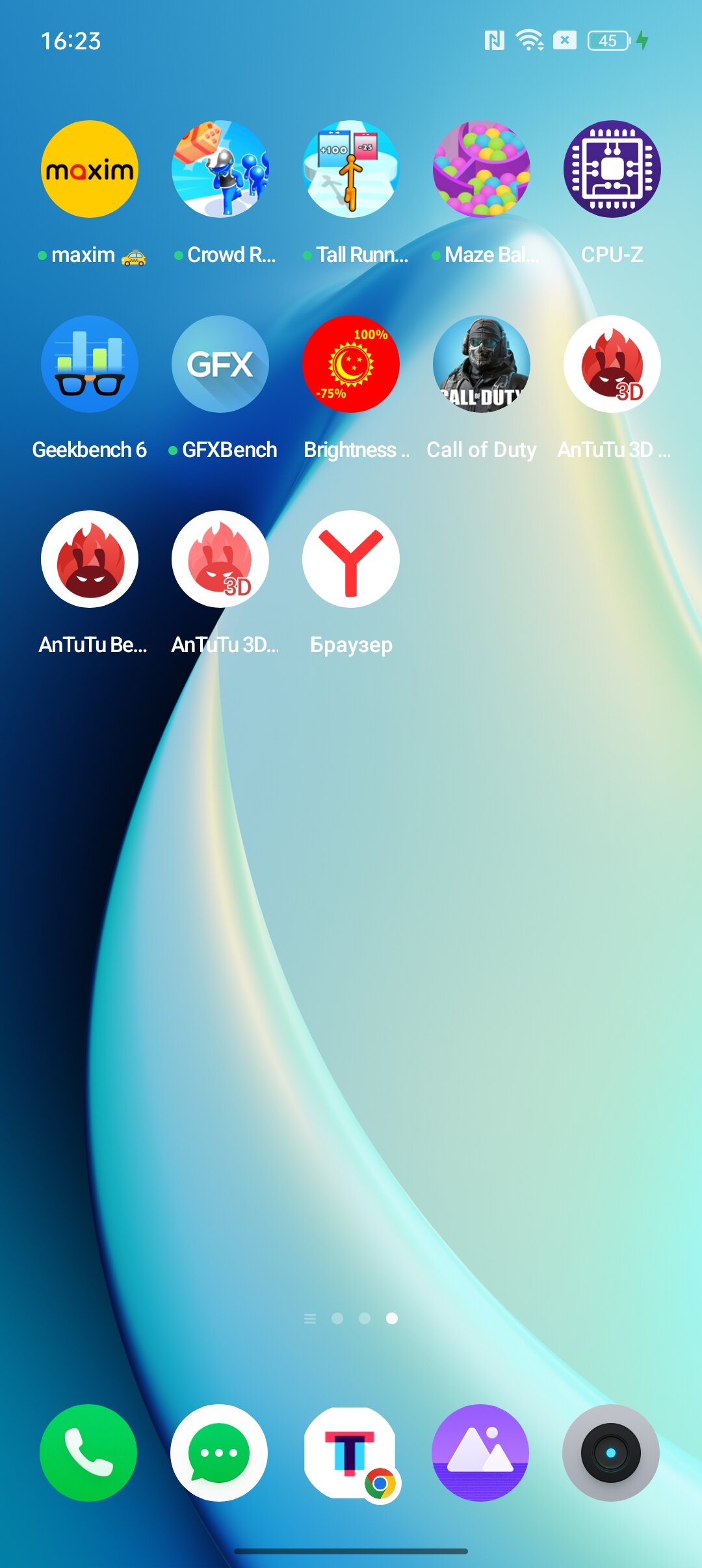Open the Phone dialer in dock
702x1568 pixels.
[x=88, y=1453]
